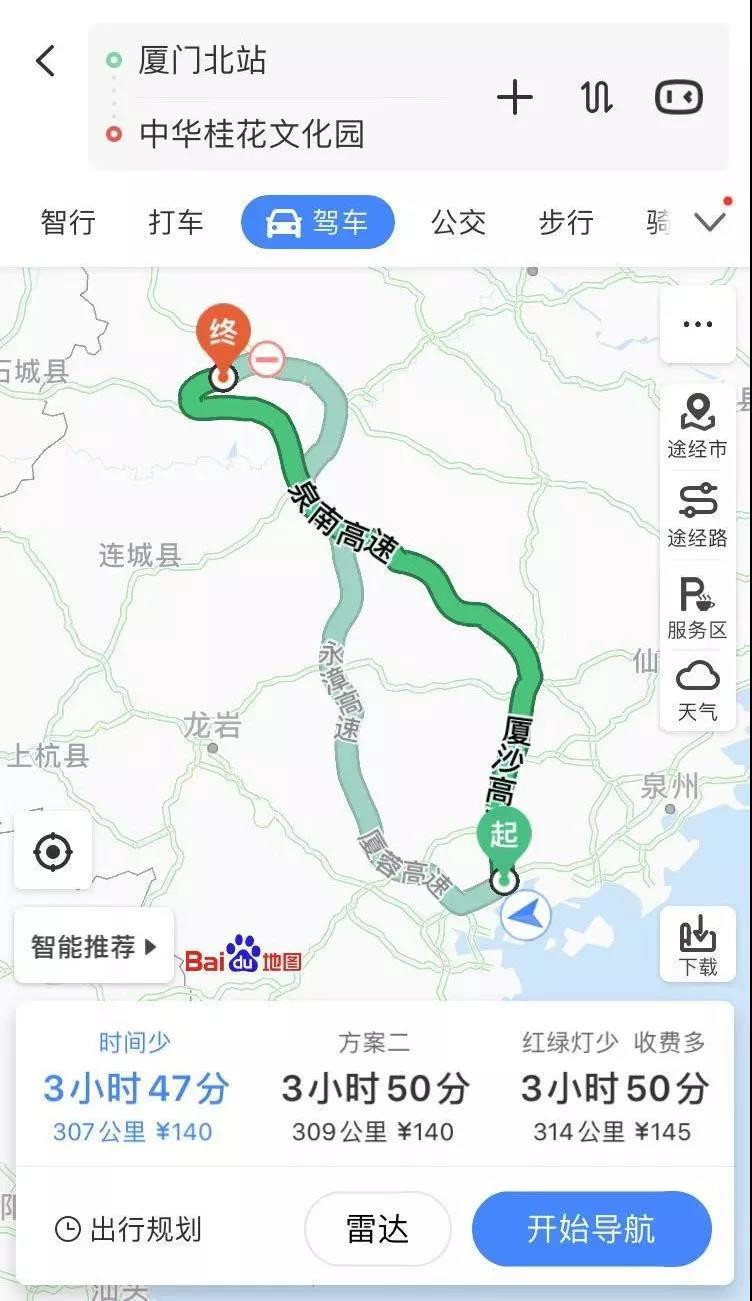Switch to the 智行 tab
Viewport: 752px width, 1301px height.
pyautogui.click(x=68, y=222)
